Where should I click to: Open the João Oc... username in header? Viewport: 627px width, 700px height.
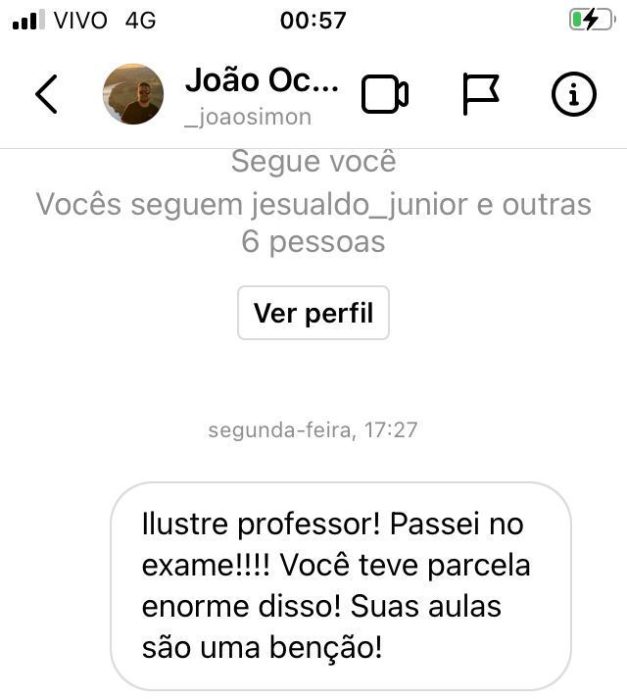[262, 83]
